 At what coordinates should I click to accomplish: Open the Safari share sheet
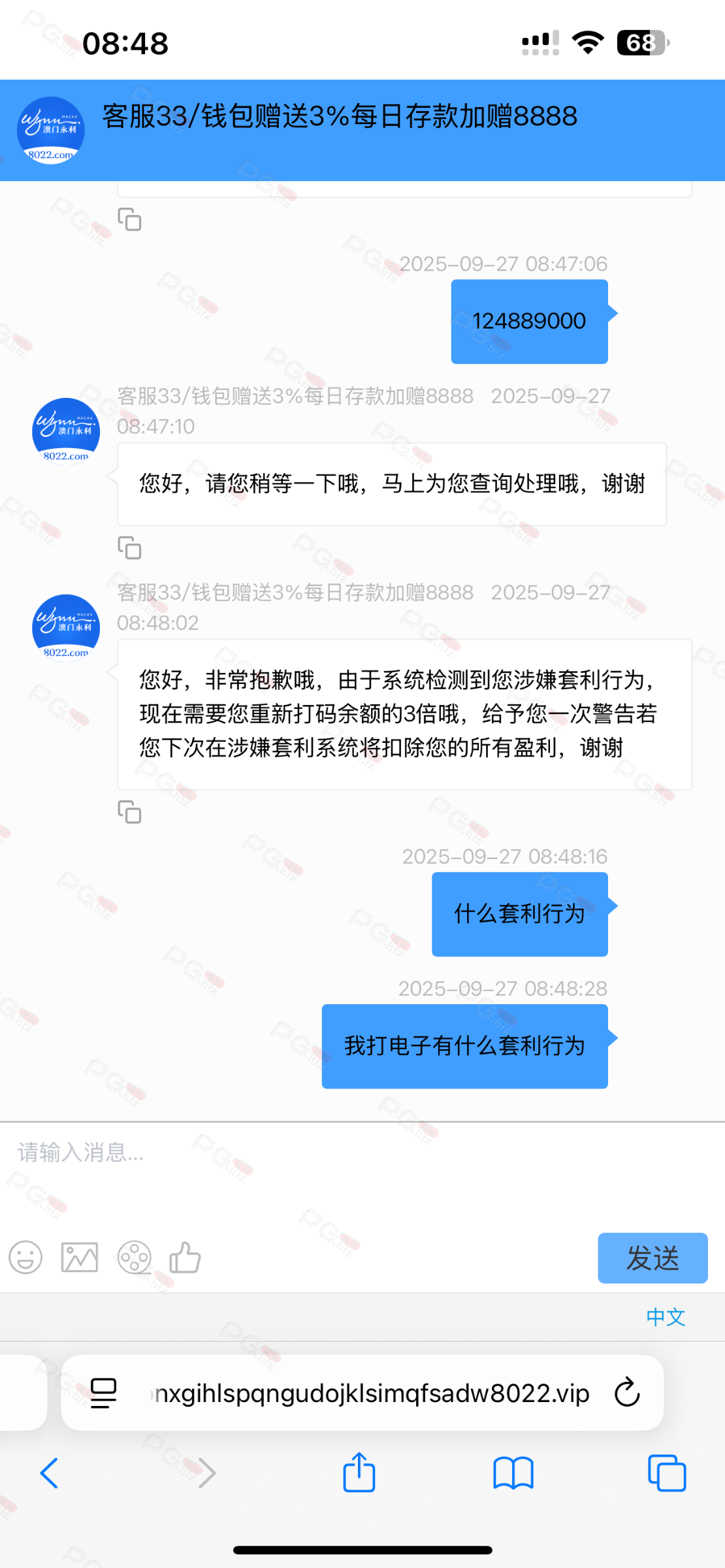coord(359,1473)
